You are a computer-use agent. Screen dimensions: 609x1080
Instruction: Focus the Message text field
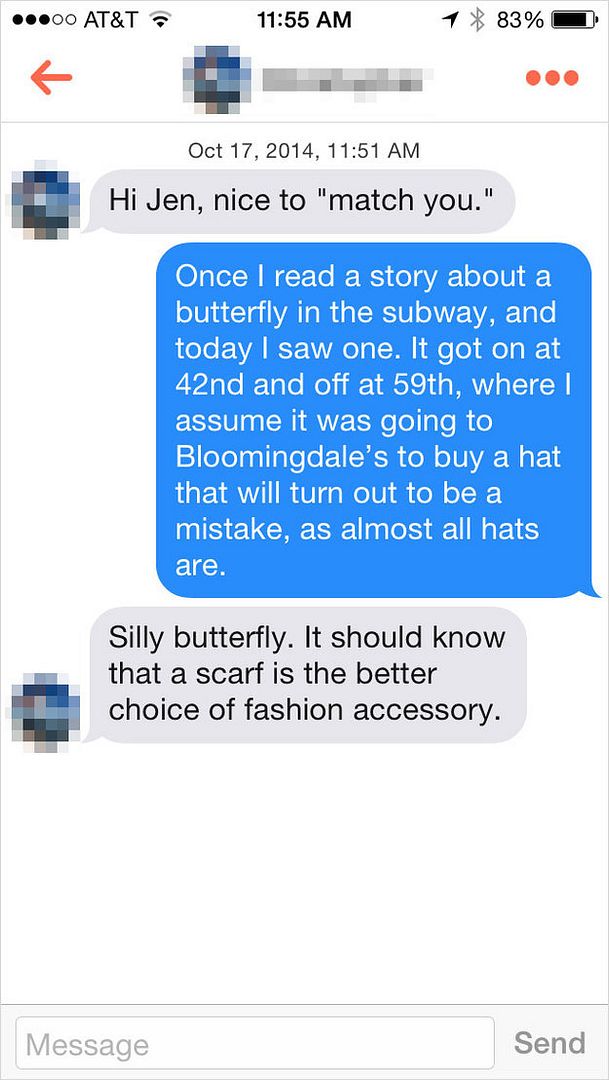255,1044
